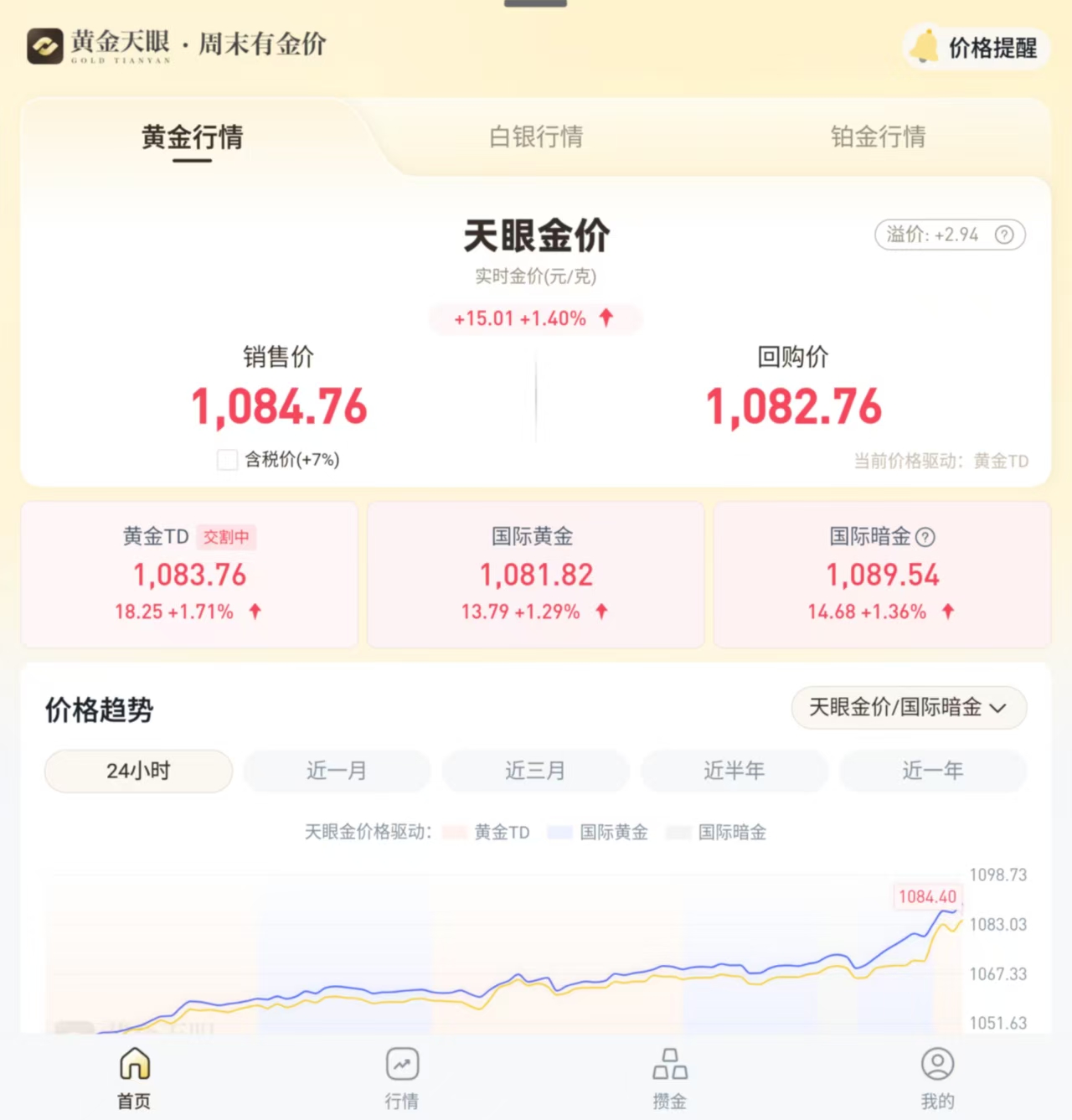Image resolution: width=1072 pixels, height=1120 pixels.
Task: Open the 攒金 bottom tab
Action: point(670,1078)
